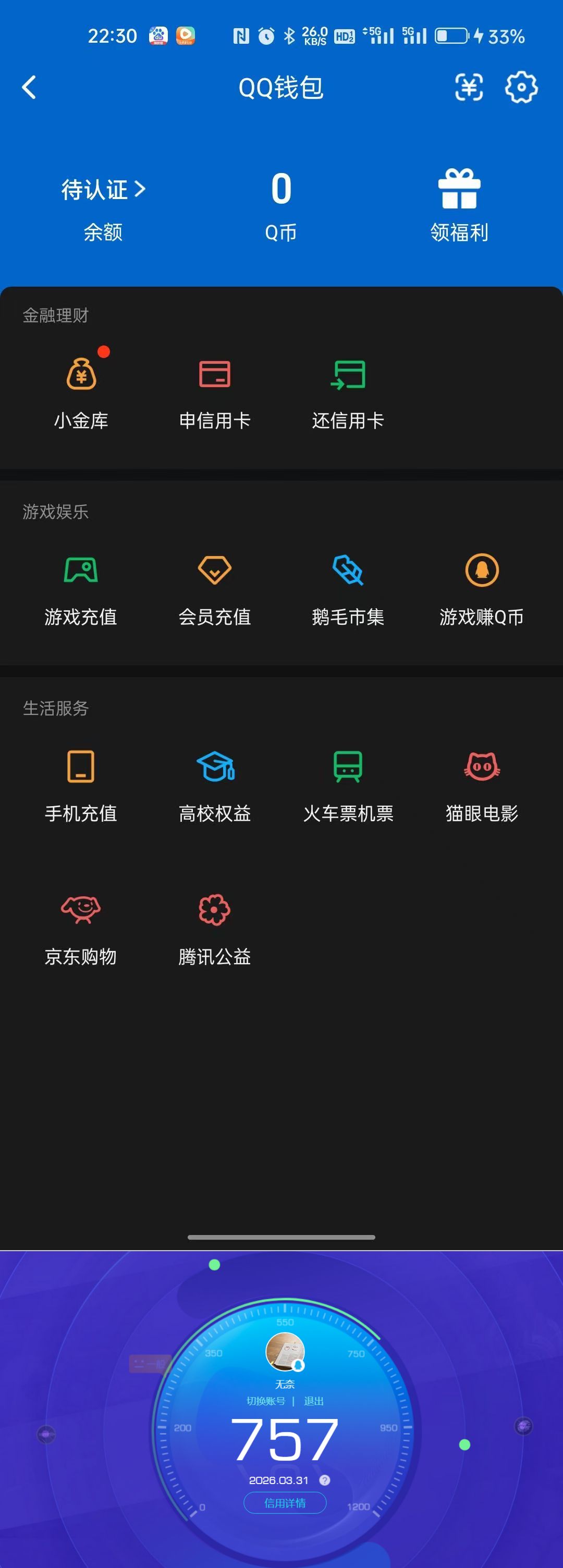The width and height of the screenshot is (563, 1568).
Task: Open 小金库
Action: 81,392
